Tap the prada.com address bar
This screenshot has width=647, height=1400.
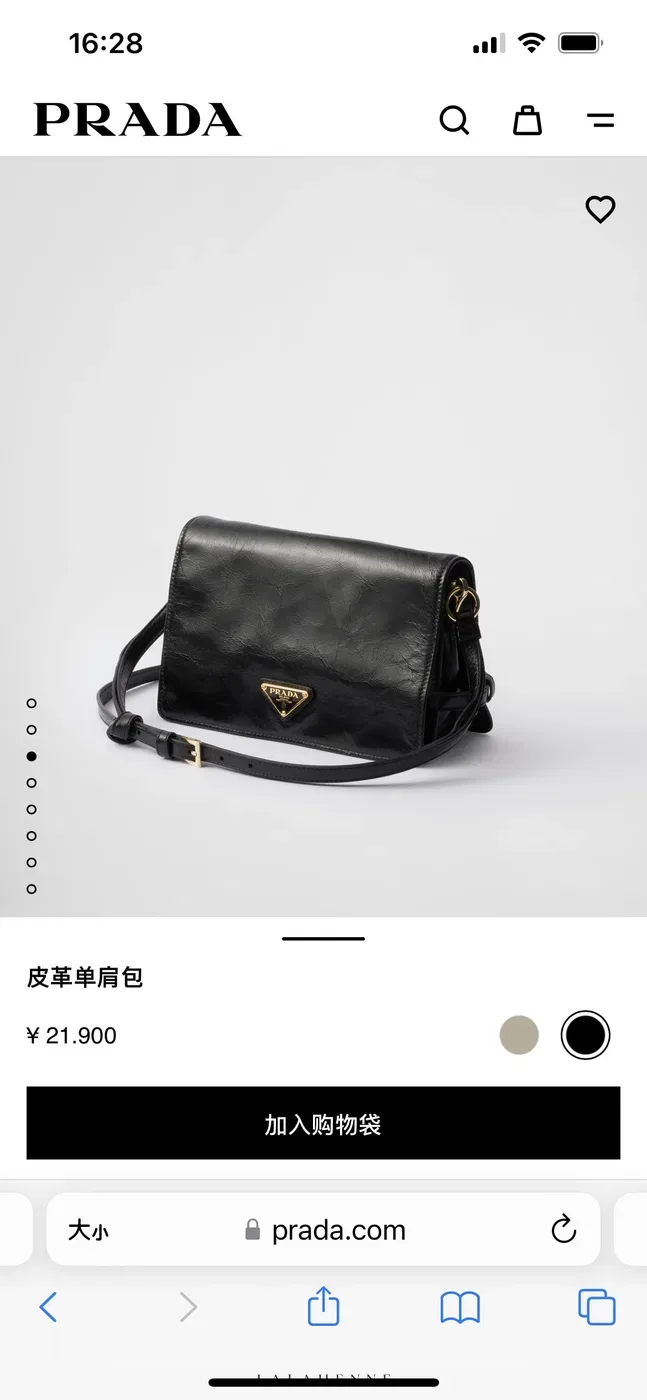click(x=323, y=1230)
